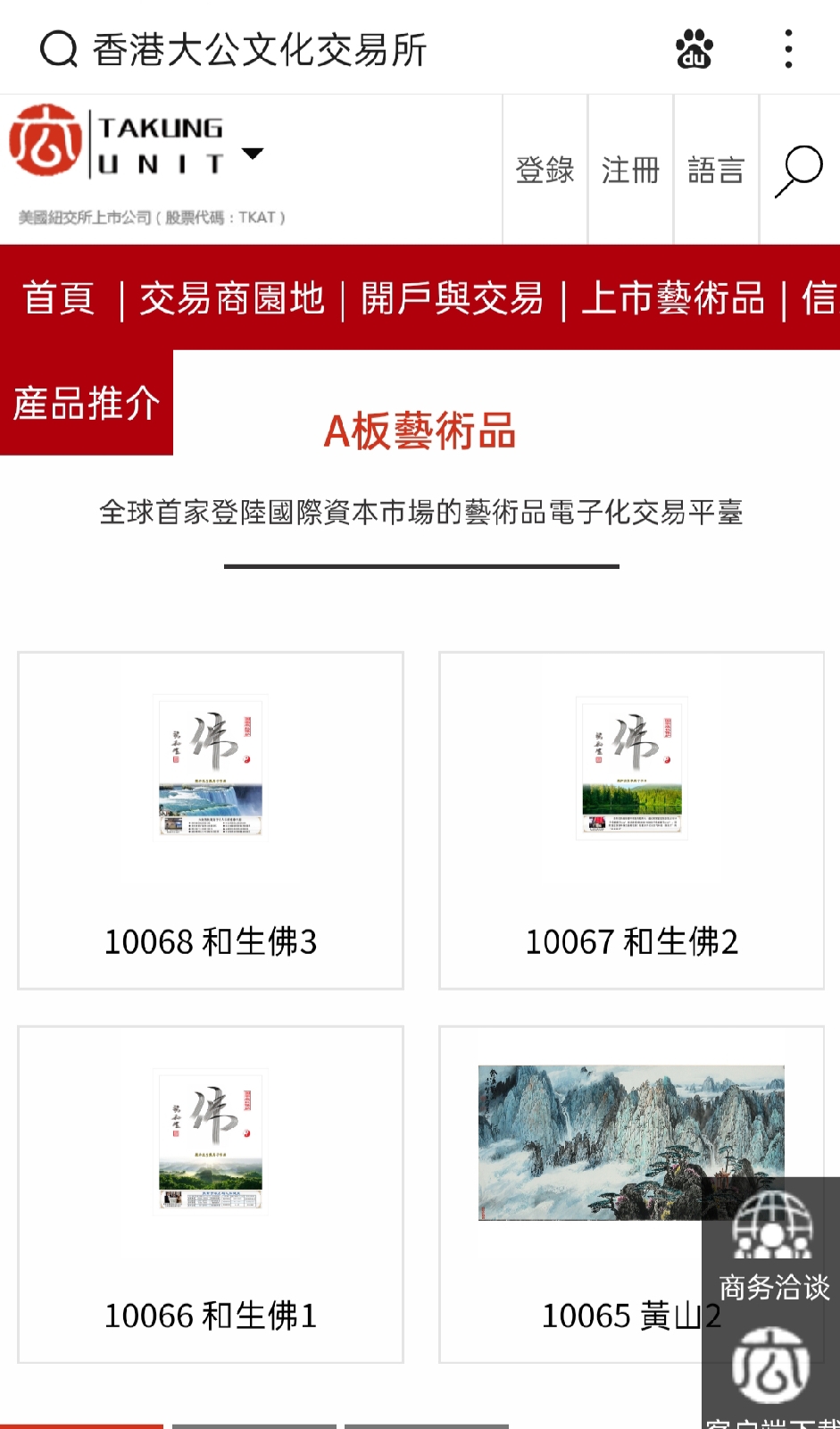Screen dimensions: 840x1429
Task: Open the Baidu paw icon
Action: [x=694, y=49]
